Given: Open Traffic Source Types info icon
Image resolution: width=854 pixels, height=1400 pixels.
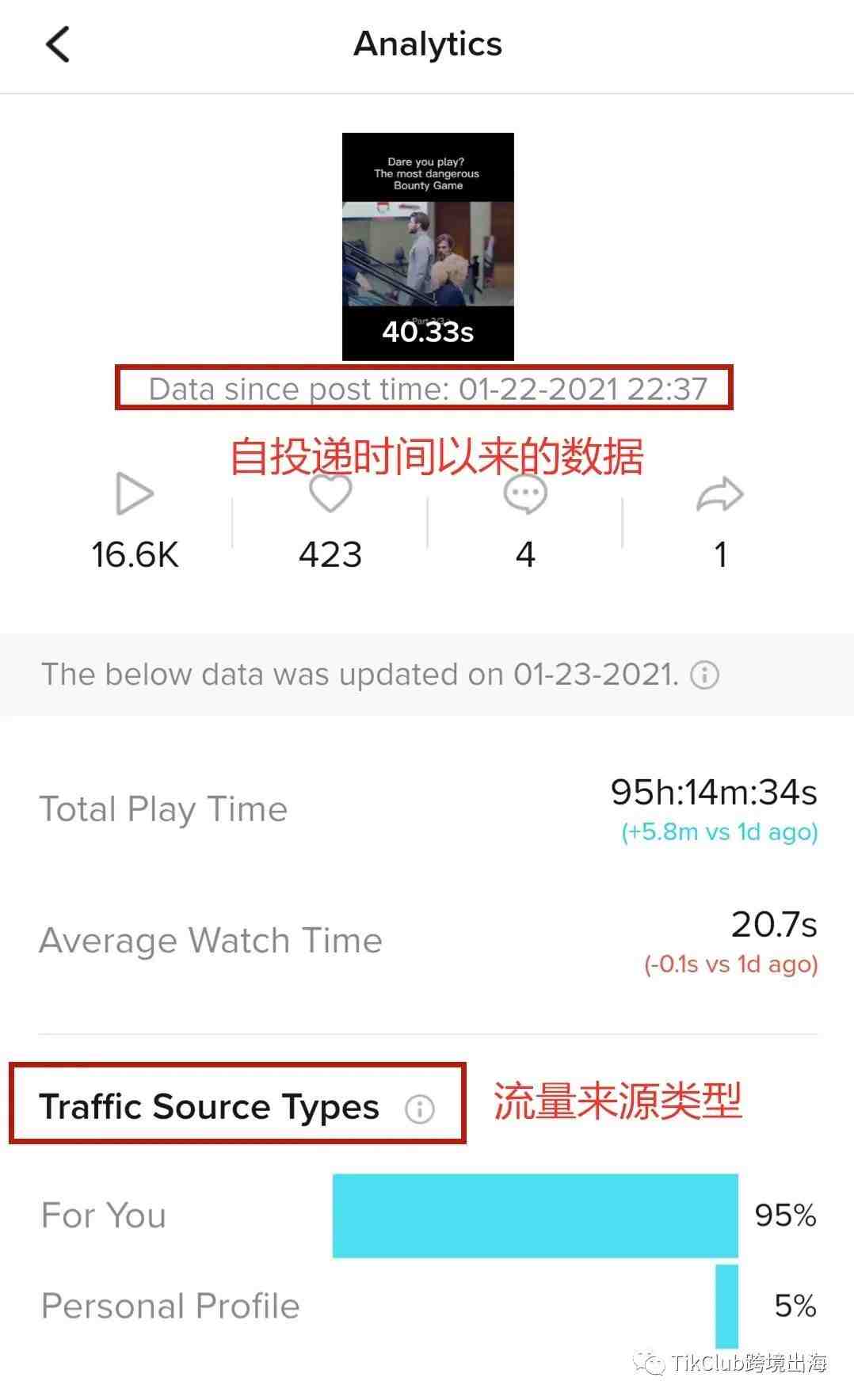Looking at the screenshot, I should [419, 1109].
